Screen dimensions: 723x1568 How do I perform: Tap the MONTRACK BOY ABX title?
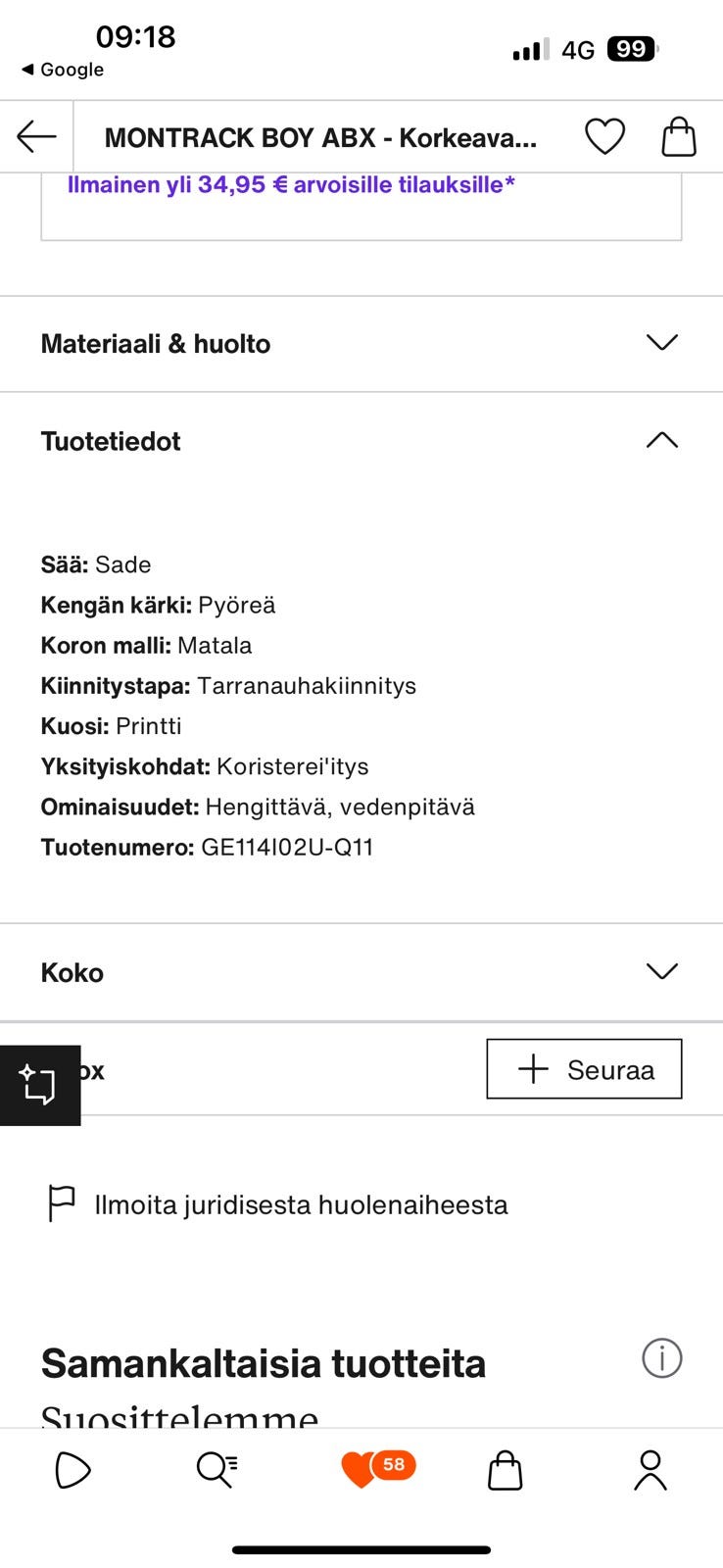pos(321,136)
